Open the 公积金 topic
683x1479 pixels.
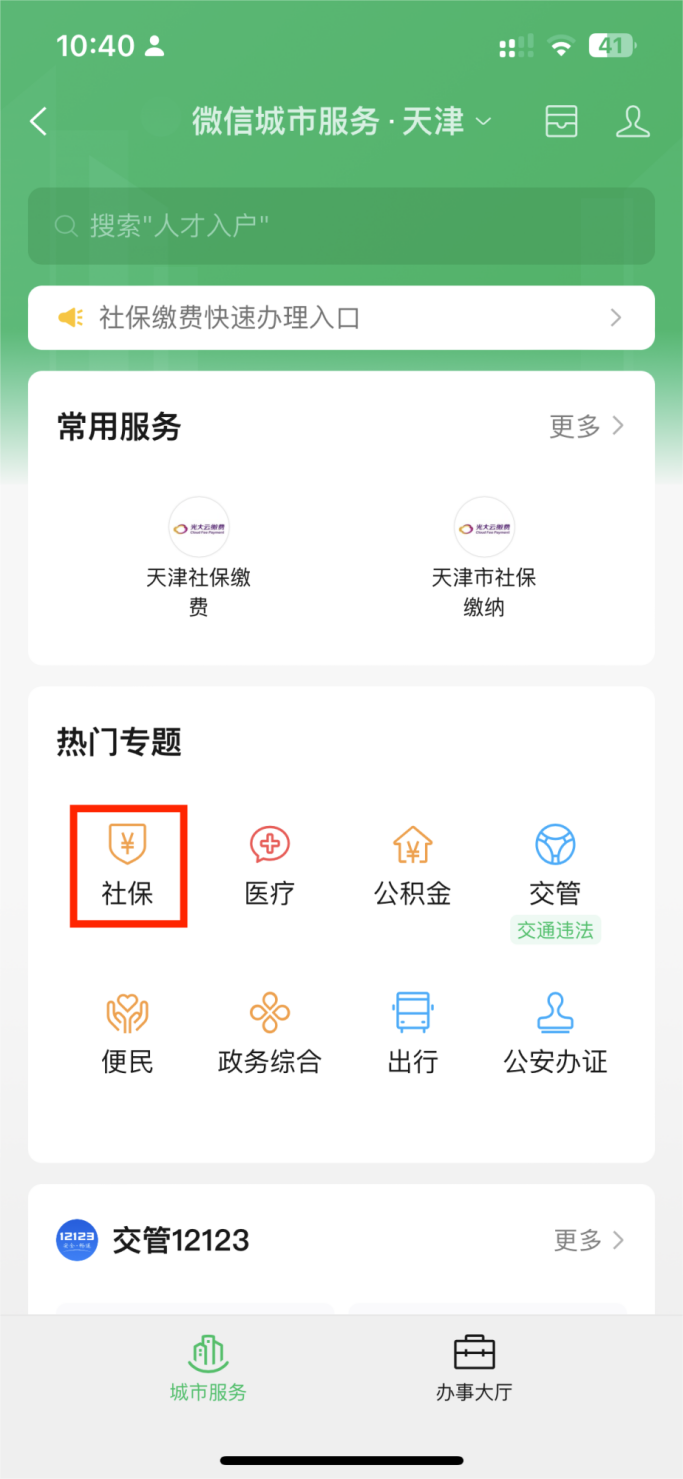pos(413,866)
